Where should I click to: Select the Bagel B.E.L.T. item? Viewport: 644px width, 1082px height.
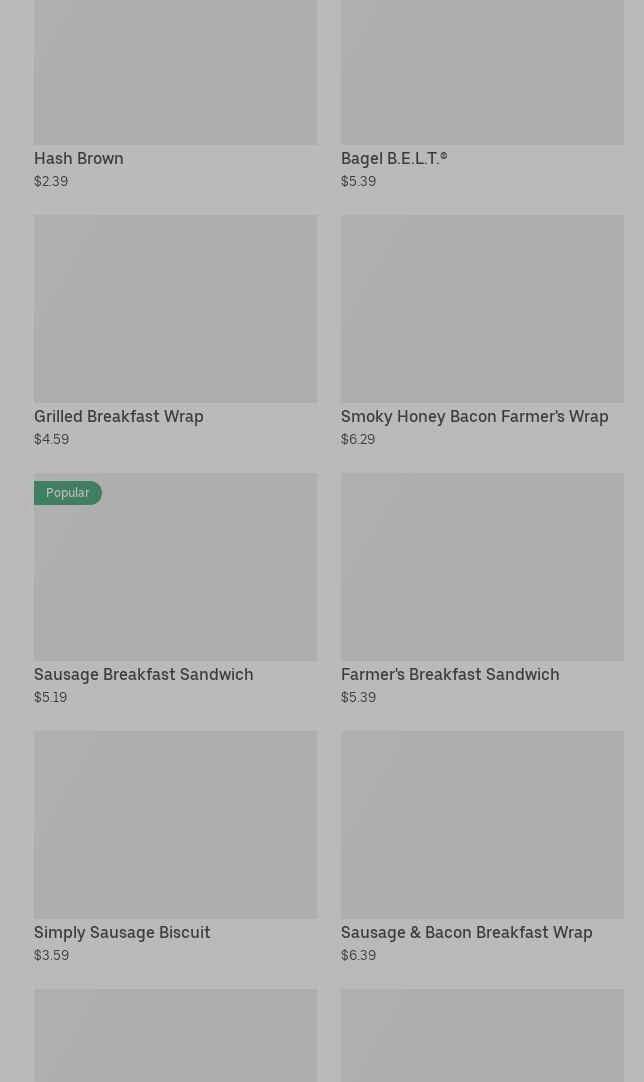coord(482,95)
